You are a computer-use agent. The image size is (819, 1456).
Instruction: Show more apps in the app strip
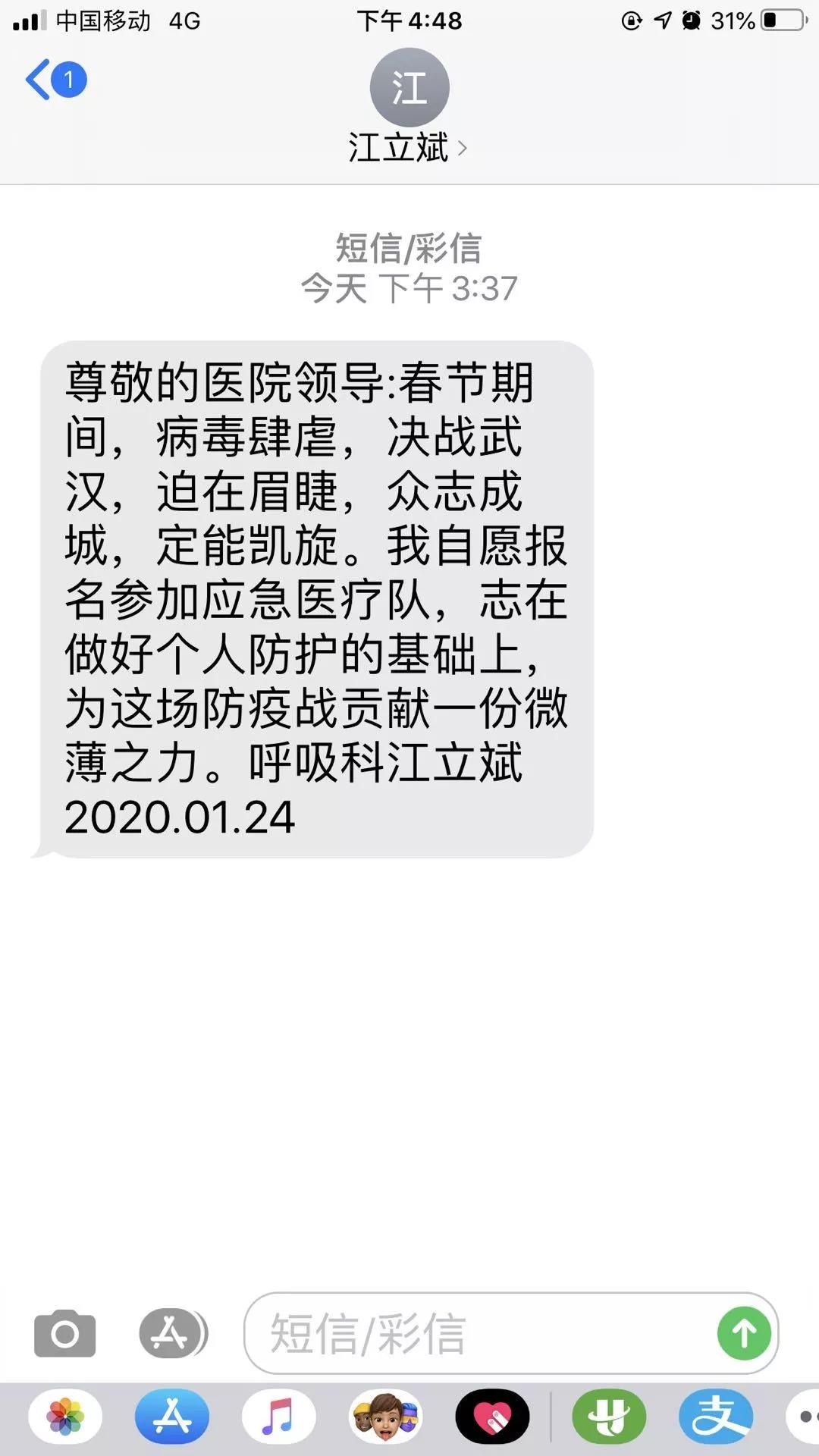coord(804,1417)
